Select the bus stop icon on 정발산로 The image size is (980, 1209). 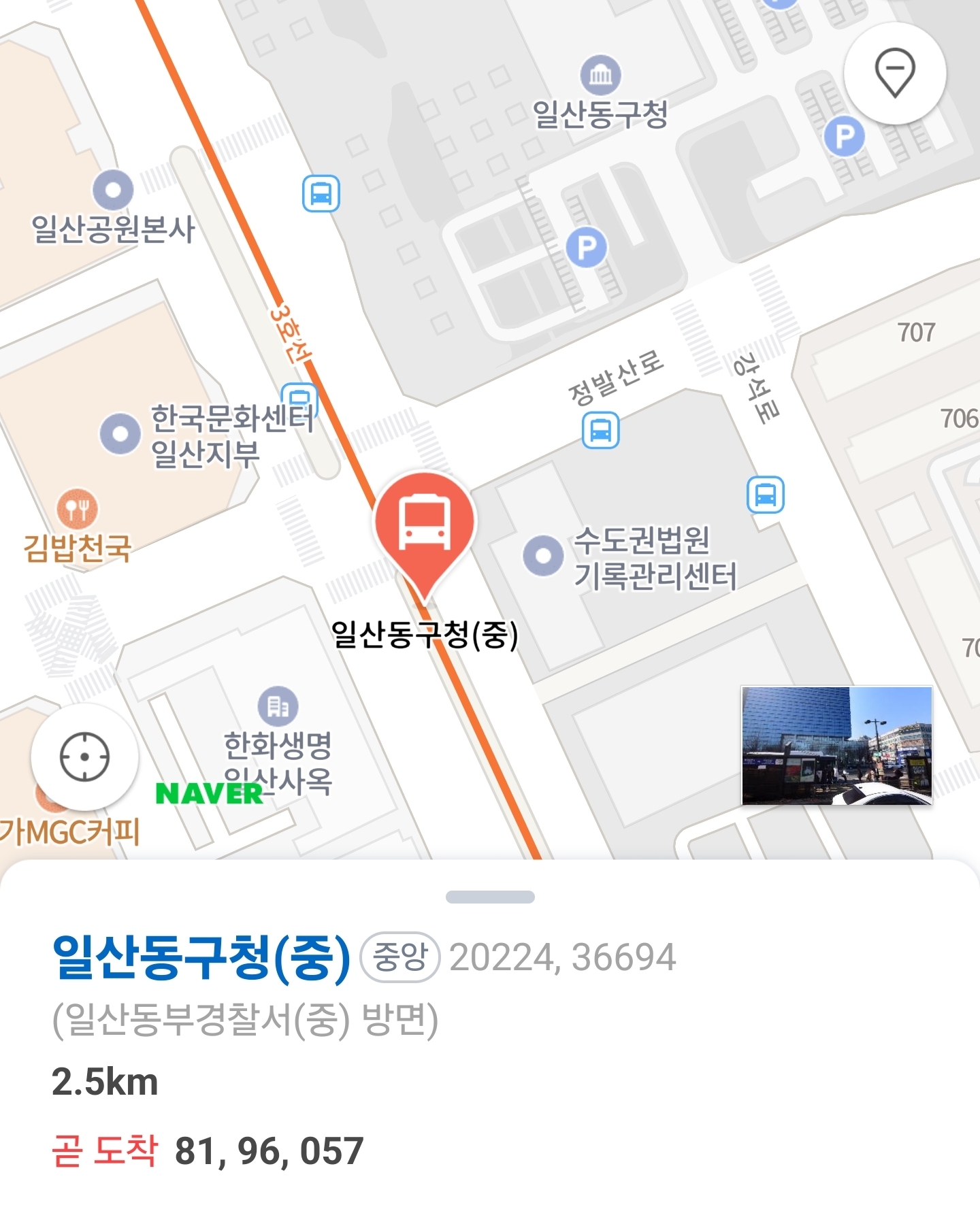pyautogui.click(x=600, y=431)
